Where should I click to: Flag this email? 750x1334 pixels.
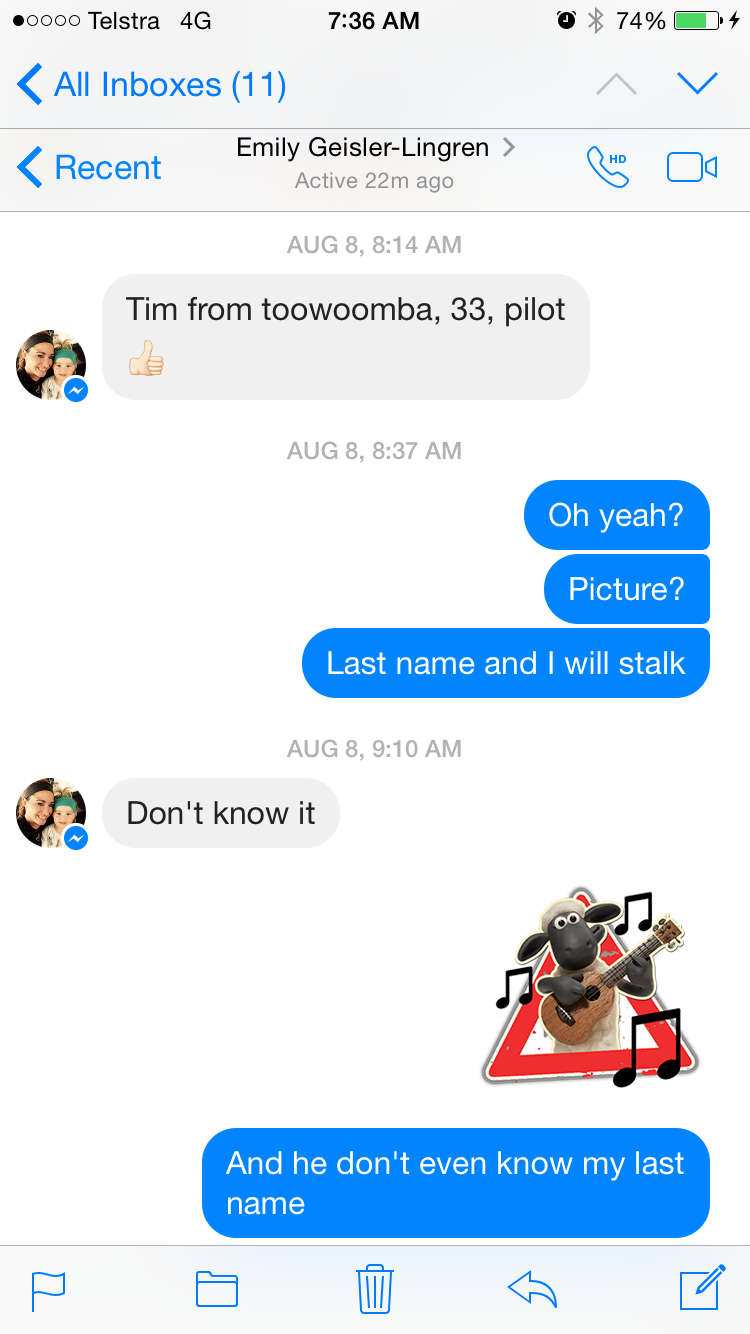pyautogui.click(x=48, y=1289)
